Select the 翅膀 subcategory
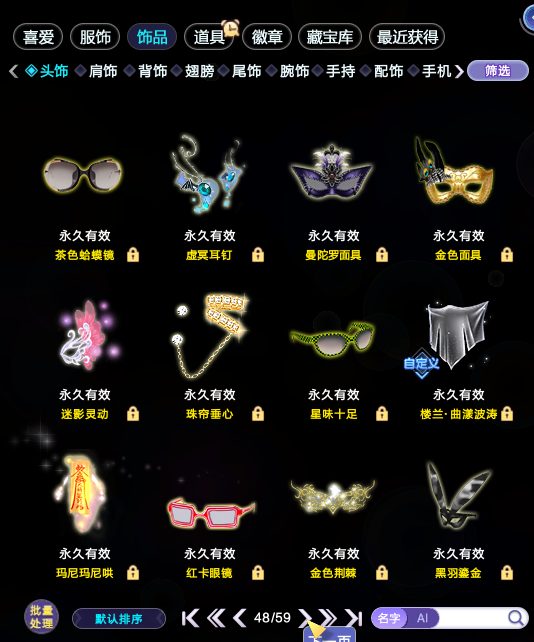 pyautogui.click(x=199, y=71)
